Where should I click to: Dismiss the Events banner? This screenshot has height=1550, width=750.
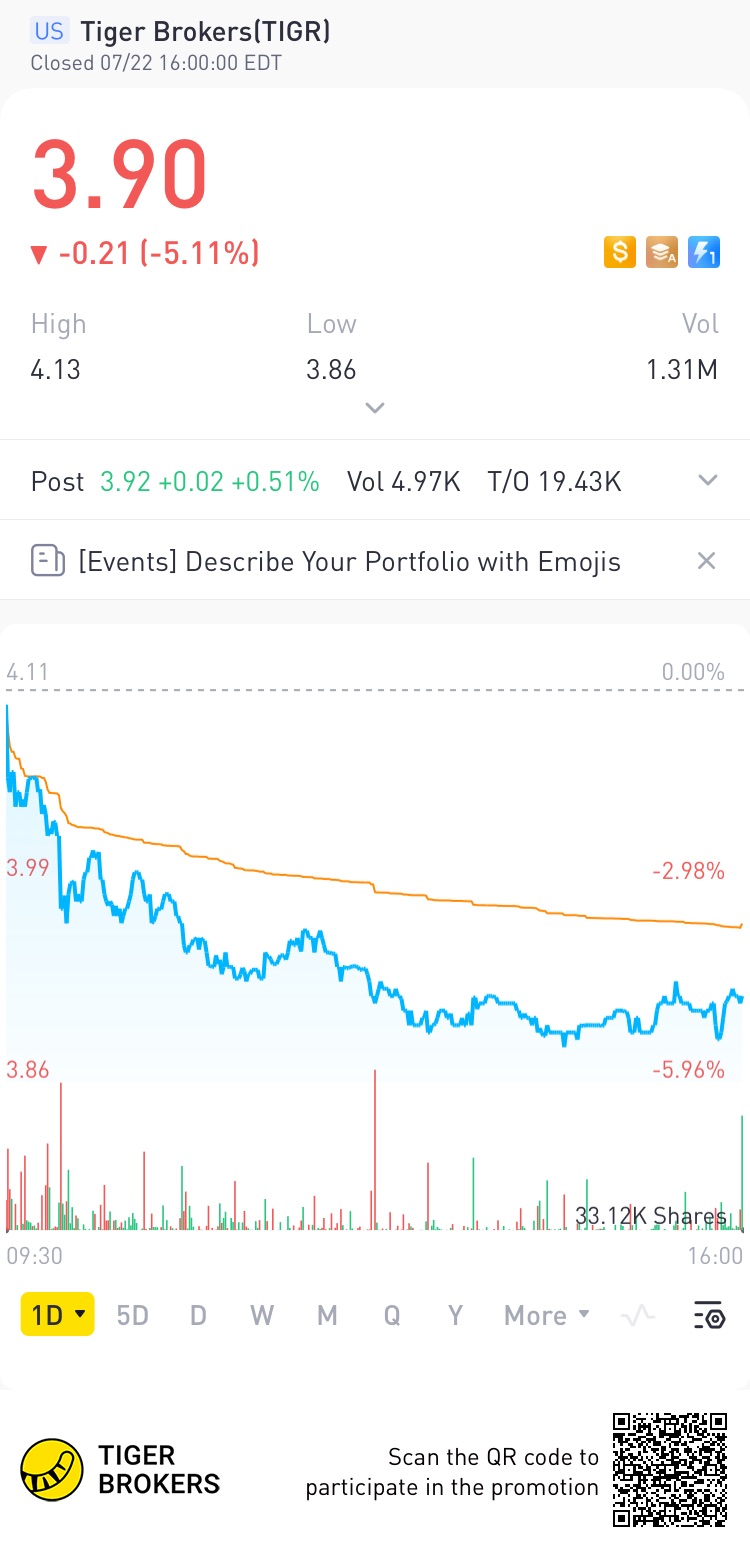706,561
